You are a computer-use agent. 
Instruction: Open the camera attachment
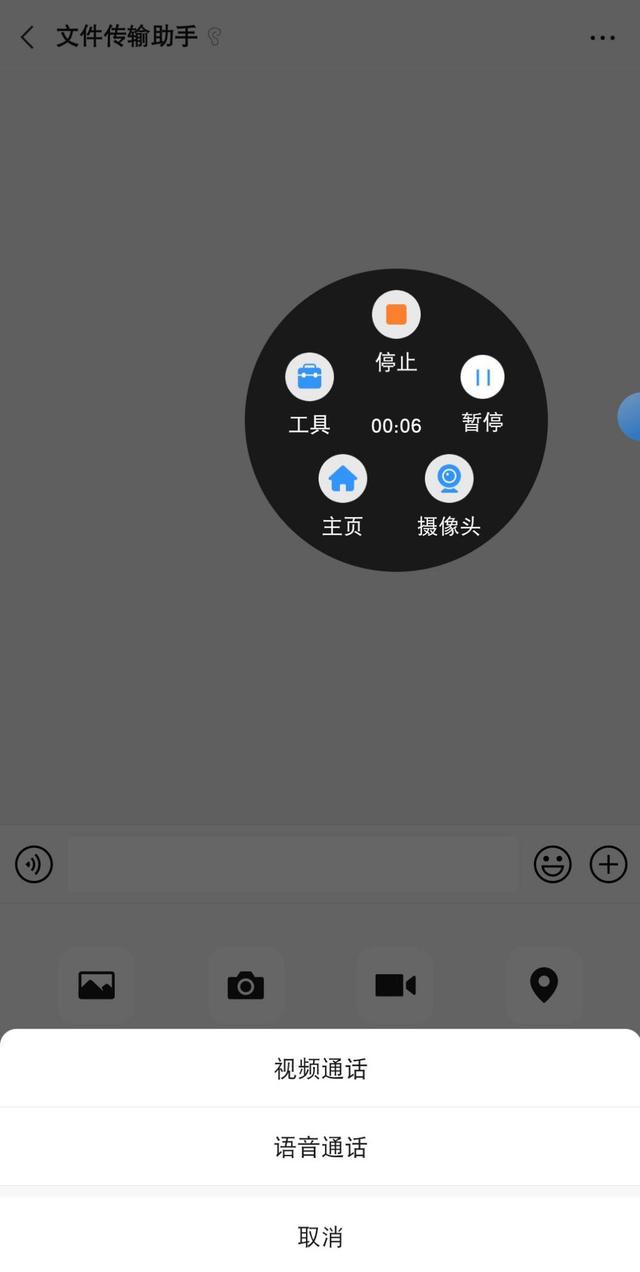point(246,986)
